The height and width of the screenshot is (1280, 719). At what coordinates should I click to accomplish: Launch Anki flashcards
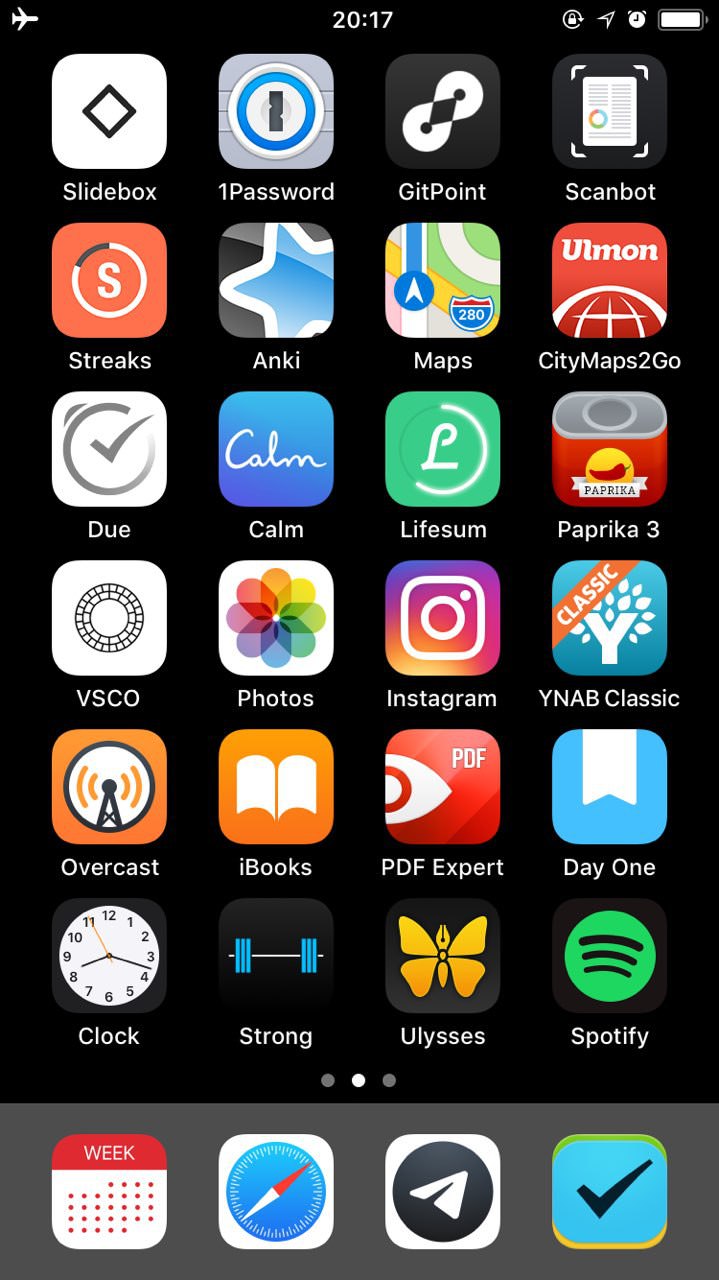click(x=276, y=280)
